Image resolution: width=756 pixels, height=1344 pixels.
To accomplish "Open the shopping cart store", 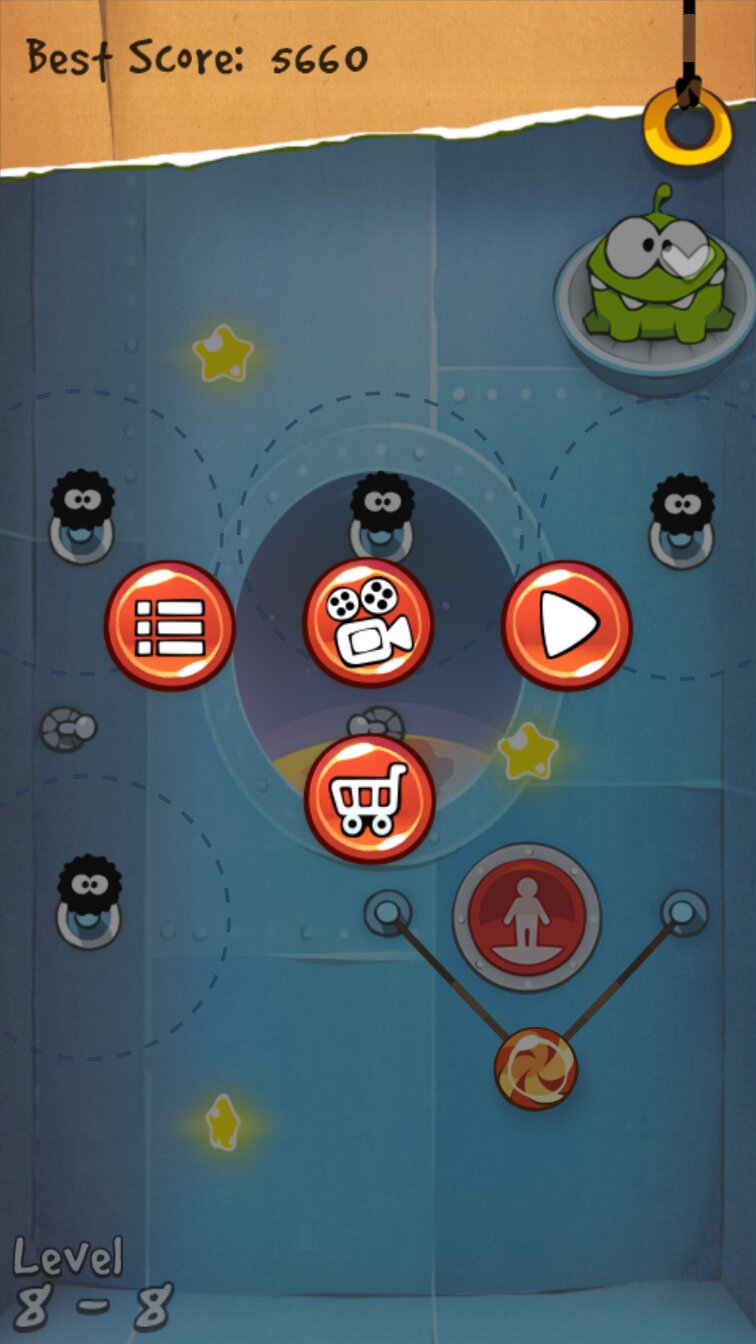I will [x=369, y=799].
